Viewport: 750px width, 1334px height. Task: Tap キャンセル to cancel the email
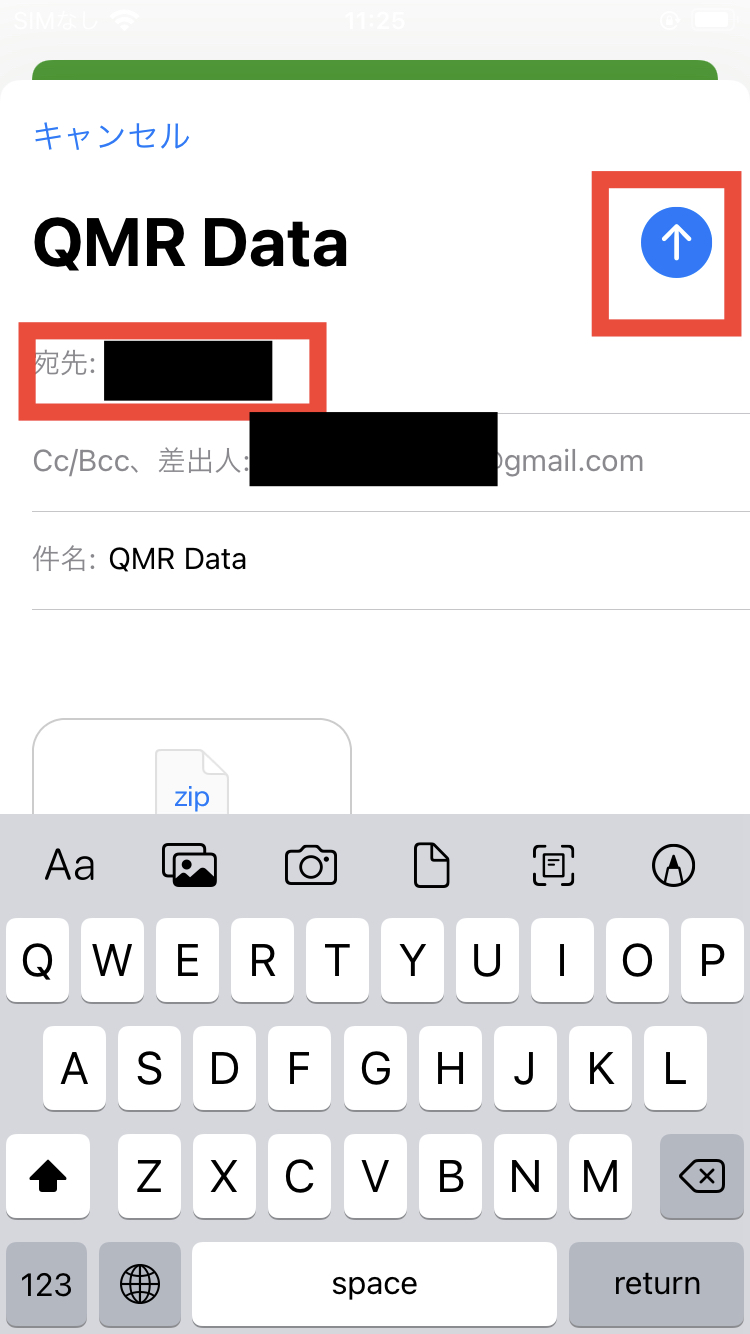(111, 136)
